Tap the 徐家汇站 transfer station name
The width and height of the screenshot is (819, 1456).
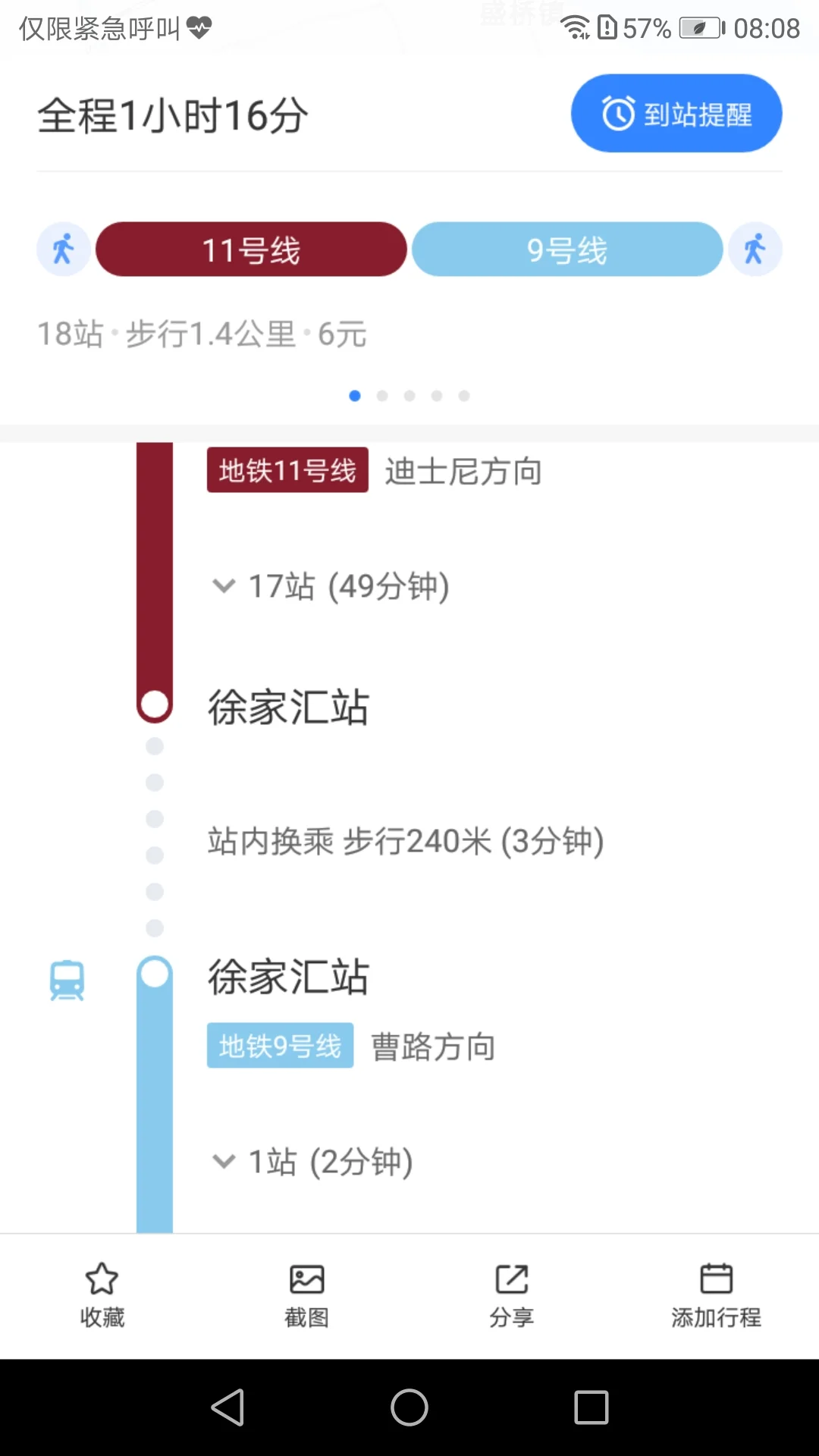[288, 706]
